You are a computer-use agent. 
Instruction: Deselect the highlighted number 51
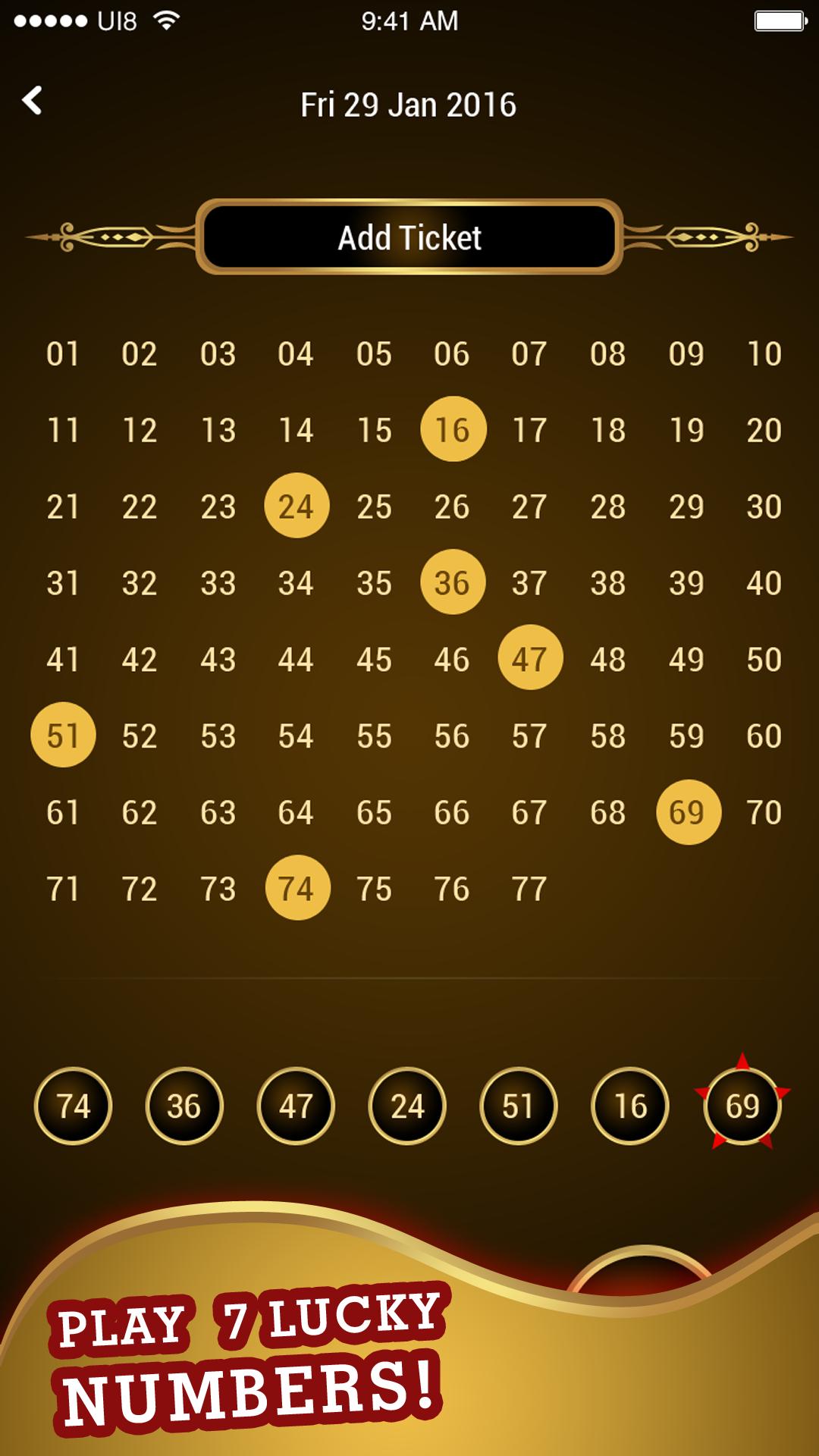point(62,734)
